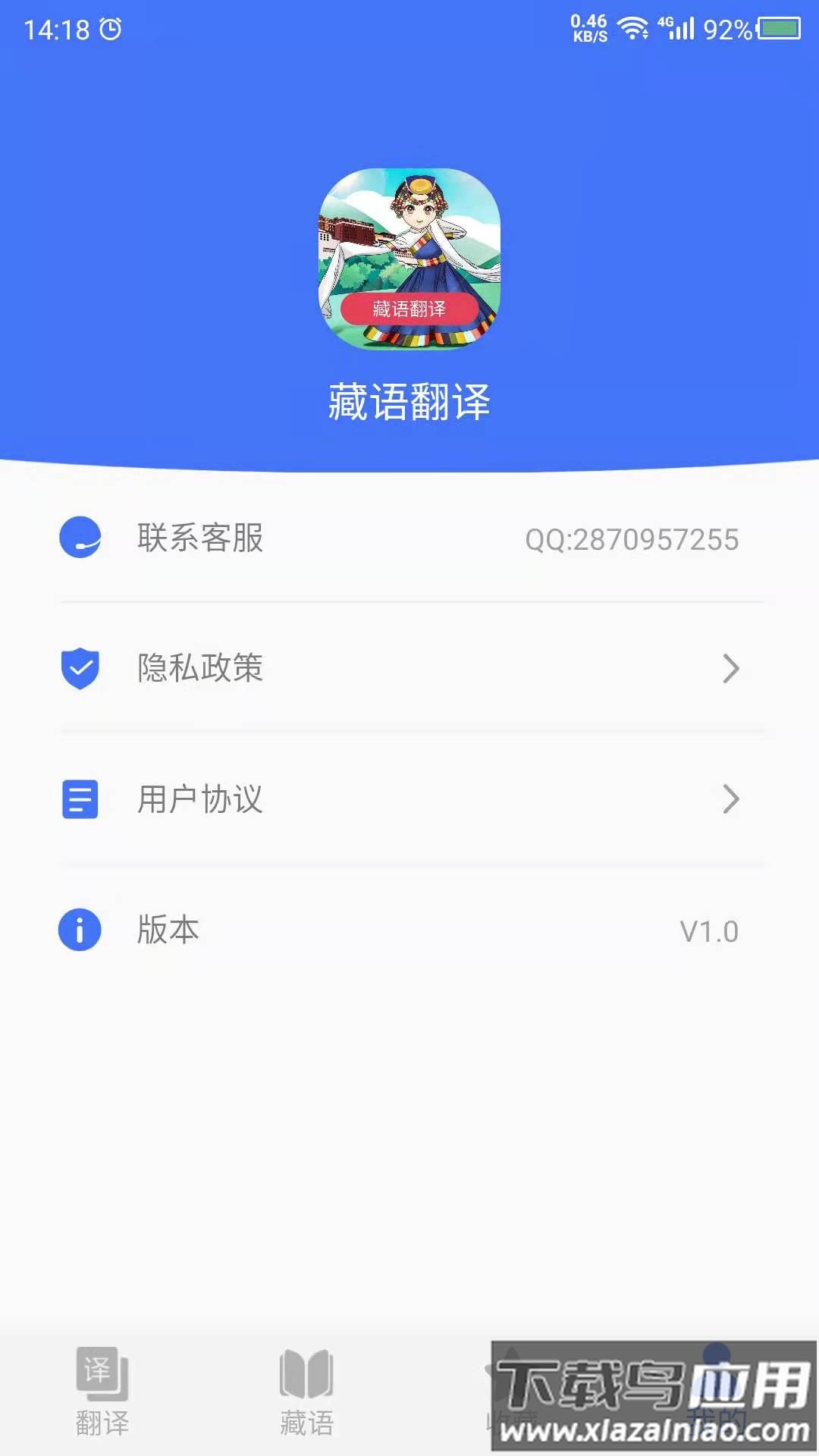
Task: Select the 隐私政策 text label
Action: tap(199, 669)
